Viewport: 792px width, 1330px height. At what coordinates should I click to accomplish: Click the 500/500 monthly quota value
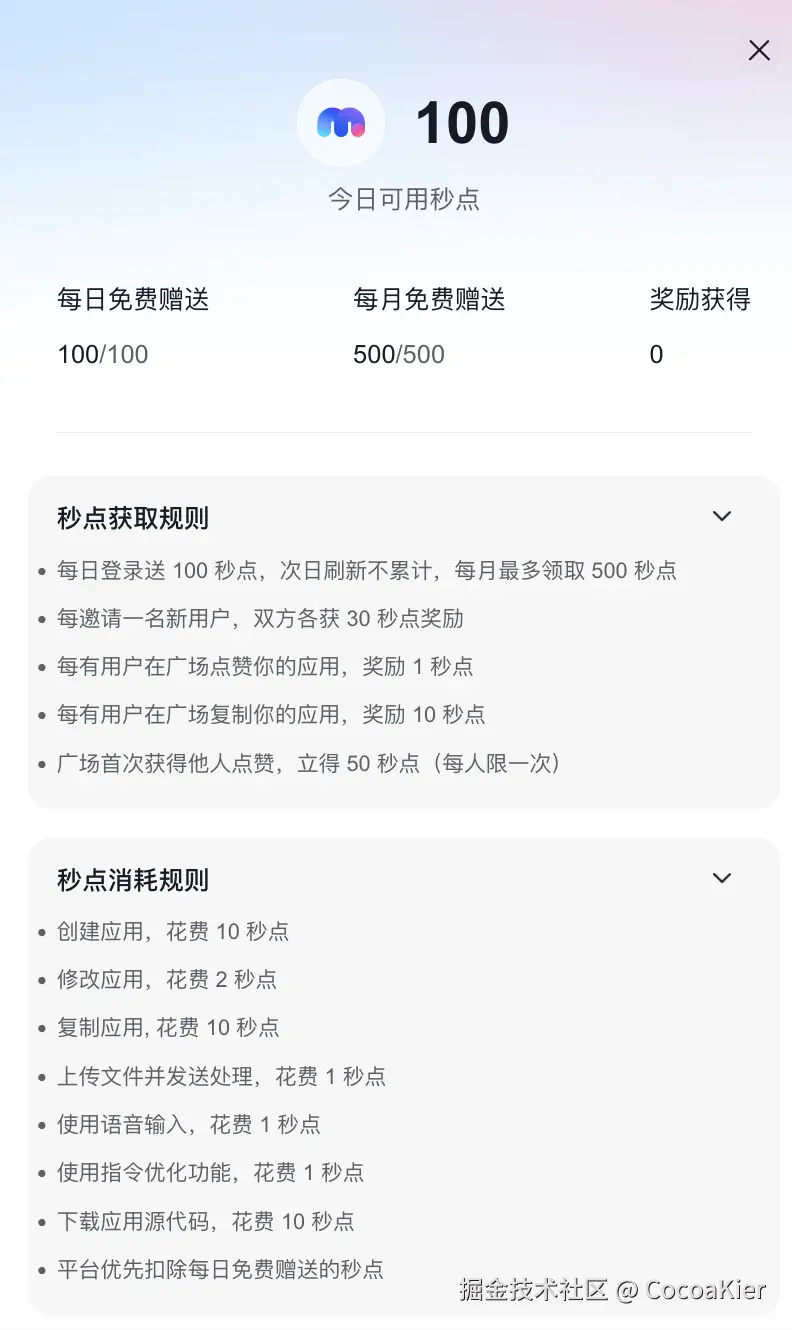[x=398, y=354]
